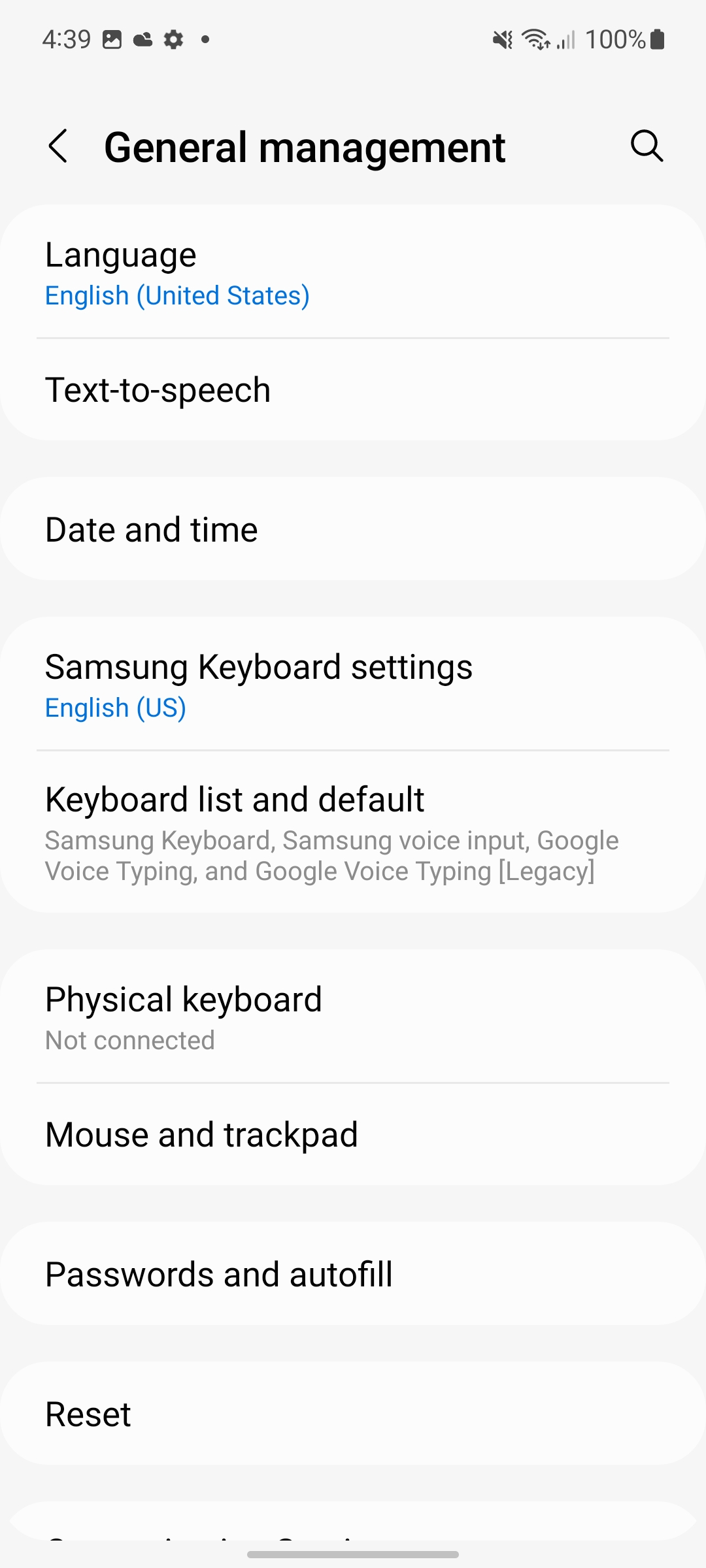Open Mouse and trackpad

[x=353, y=1134]
